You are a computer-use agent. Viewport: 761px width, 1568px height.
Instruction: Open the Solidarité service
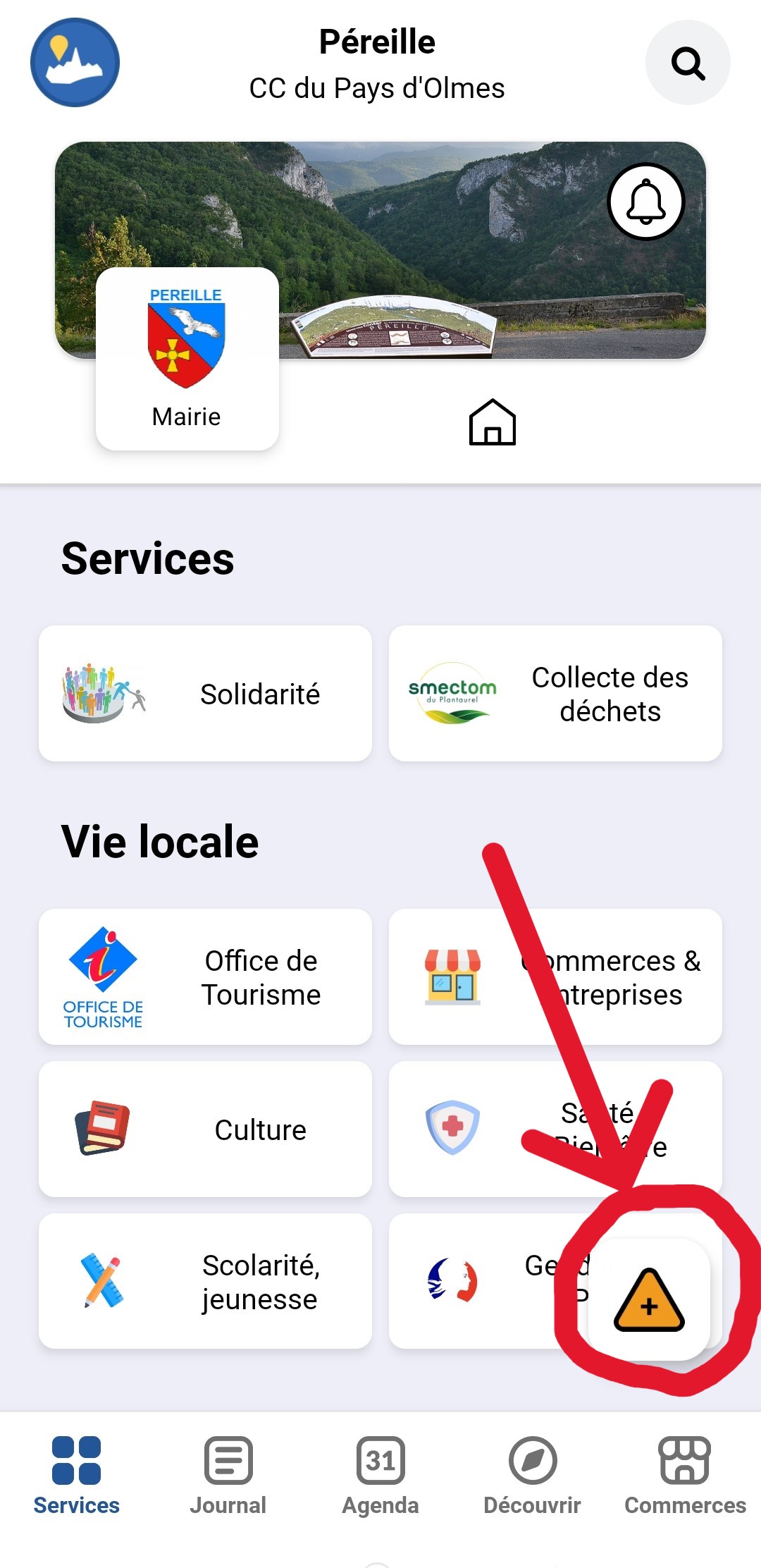click(205, 694)
